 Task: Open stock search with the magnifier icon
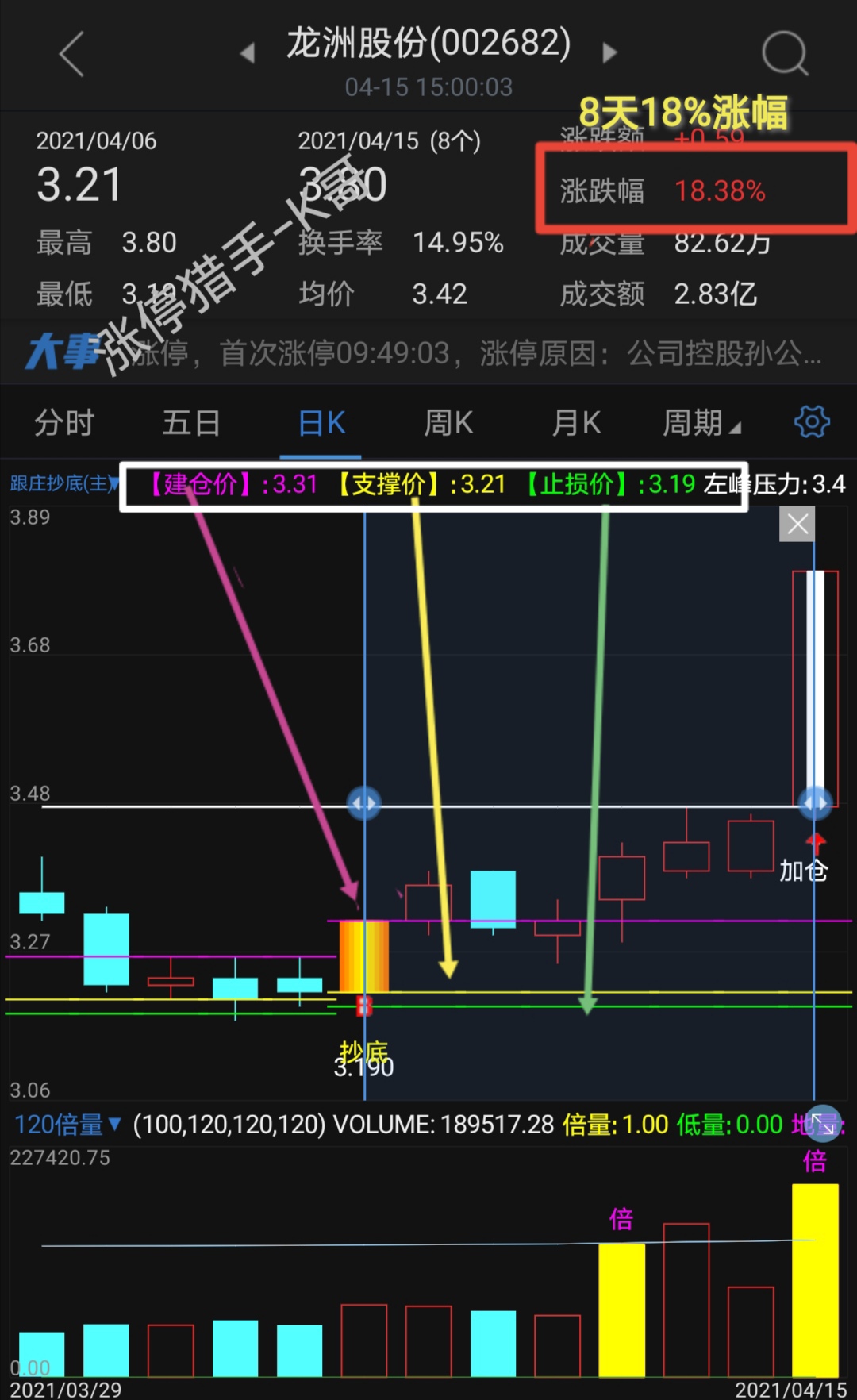(784, 53)
